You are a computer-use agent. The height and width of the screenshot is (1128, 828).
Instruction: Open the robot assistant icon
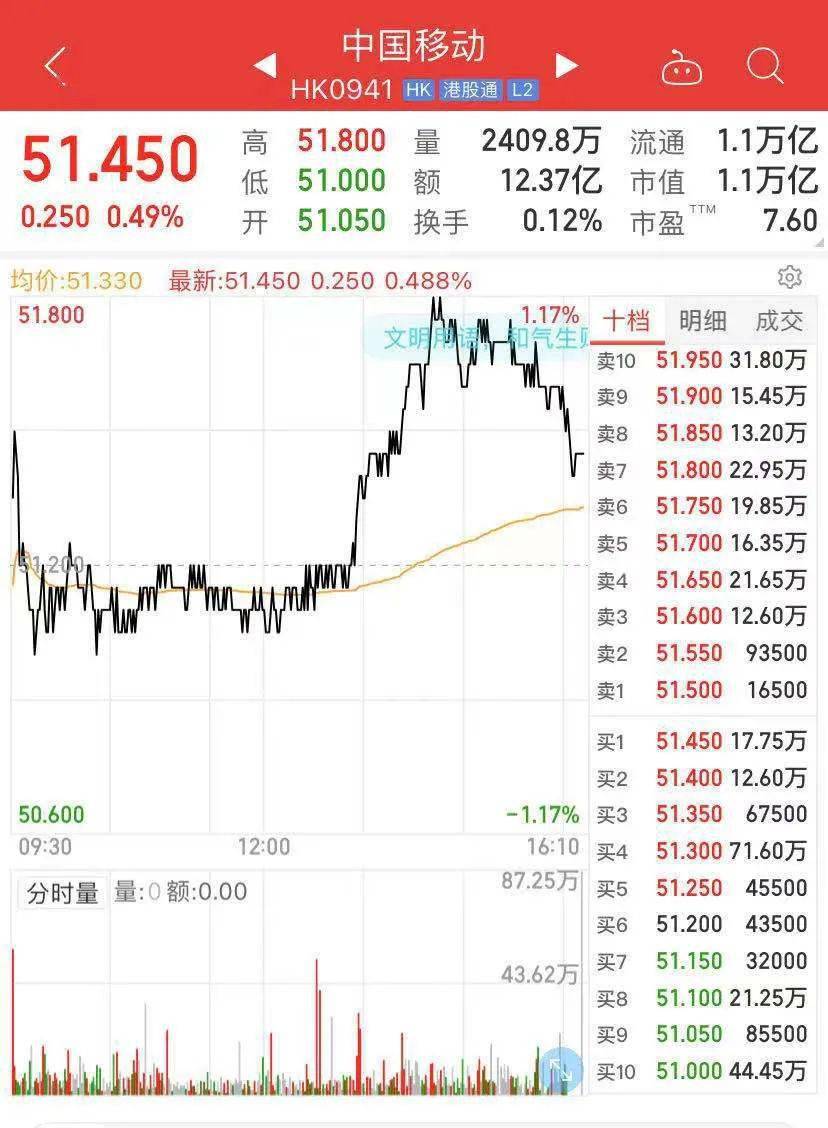[x=682, y=67]
